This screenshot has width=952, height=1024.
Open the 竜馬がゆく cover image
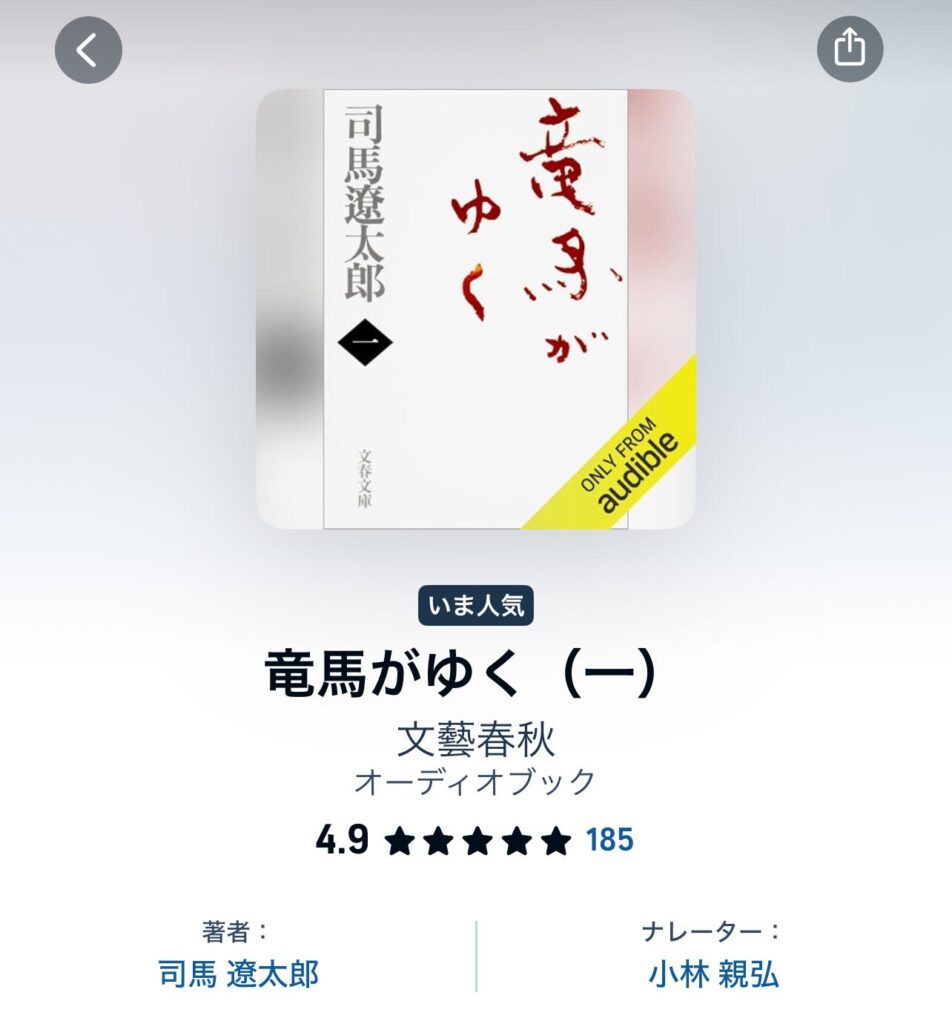coord(475,309)
